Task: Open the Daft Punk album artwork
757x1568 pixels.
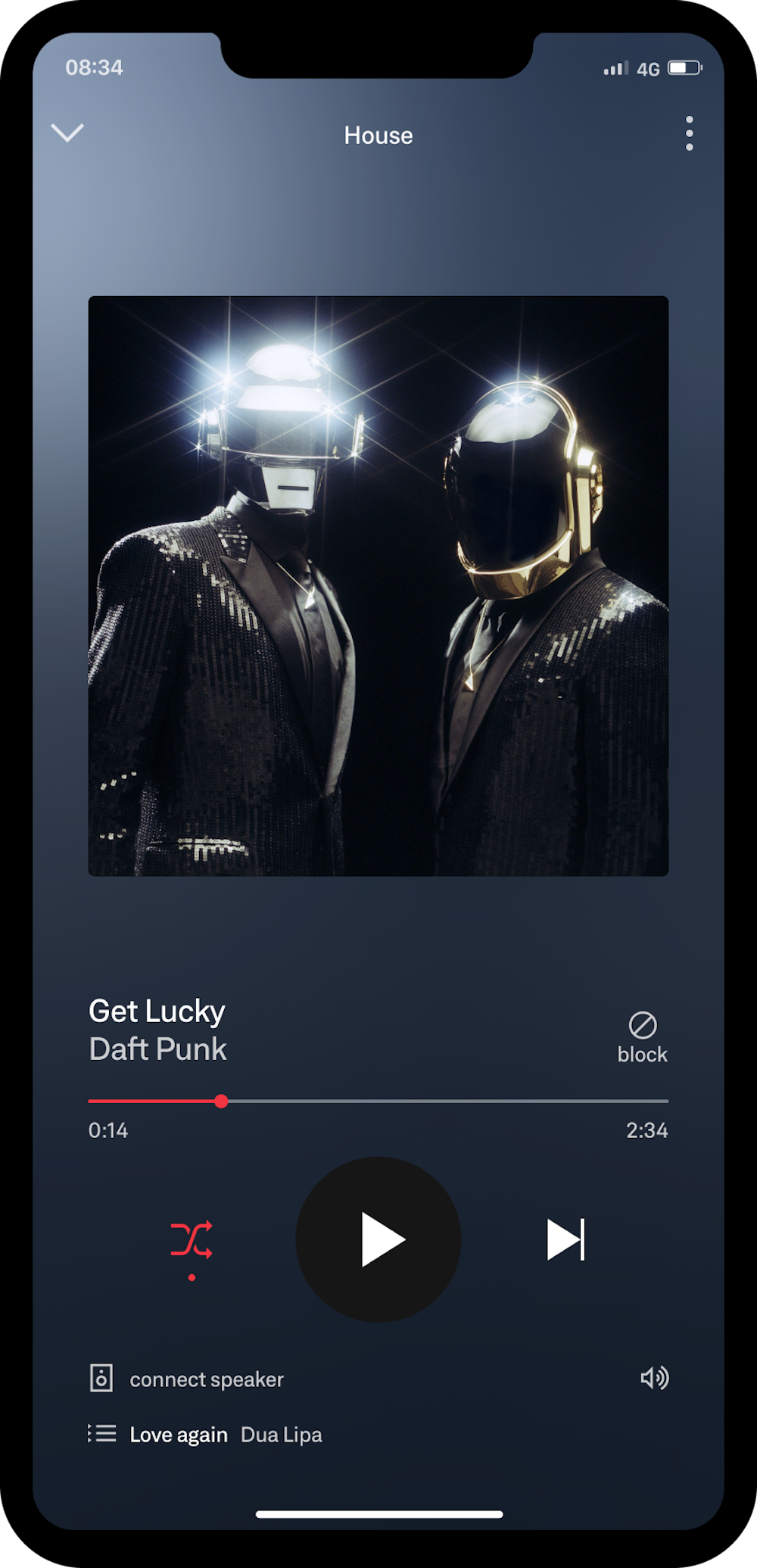Action: pos(378,586)
